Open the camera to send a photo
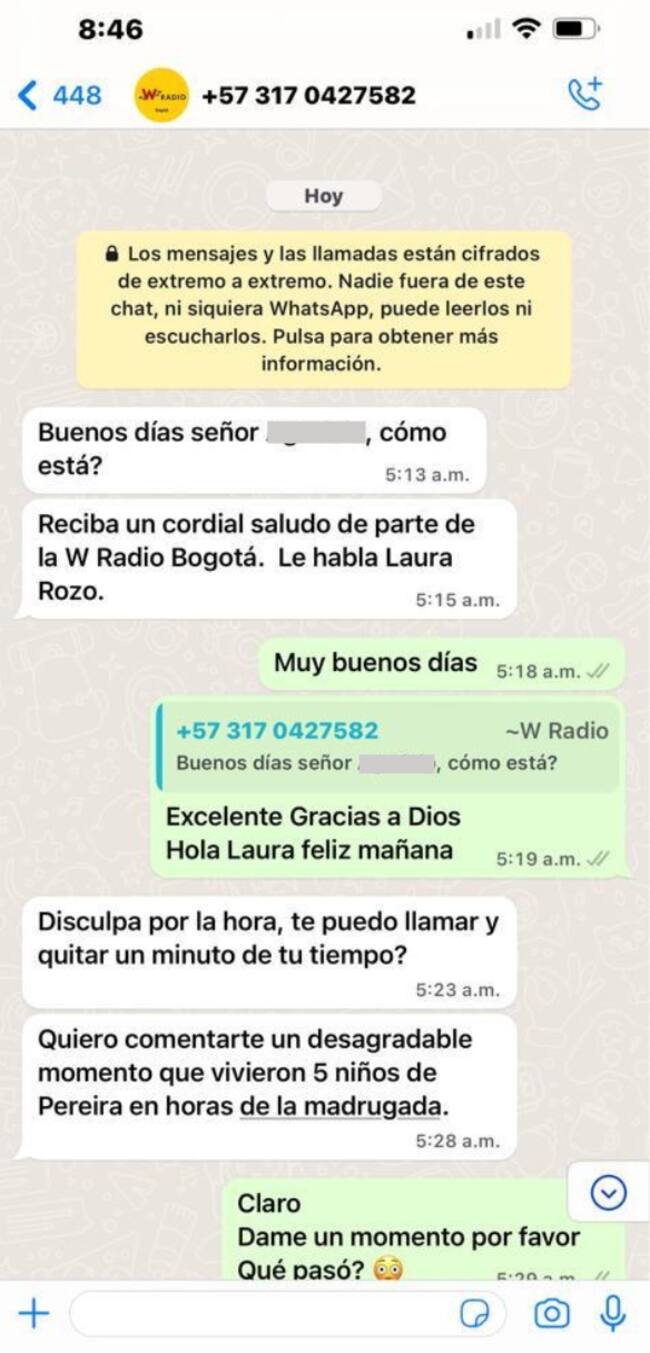The image size is (650, 1353). tap(551, 1313)
